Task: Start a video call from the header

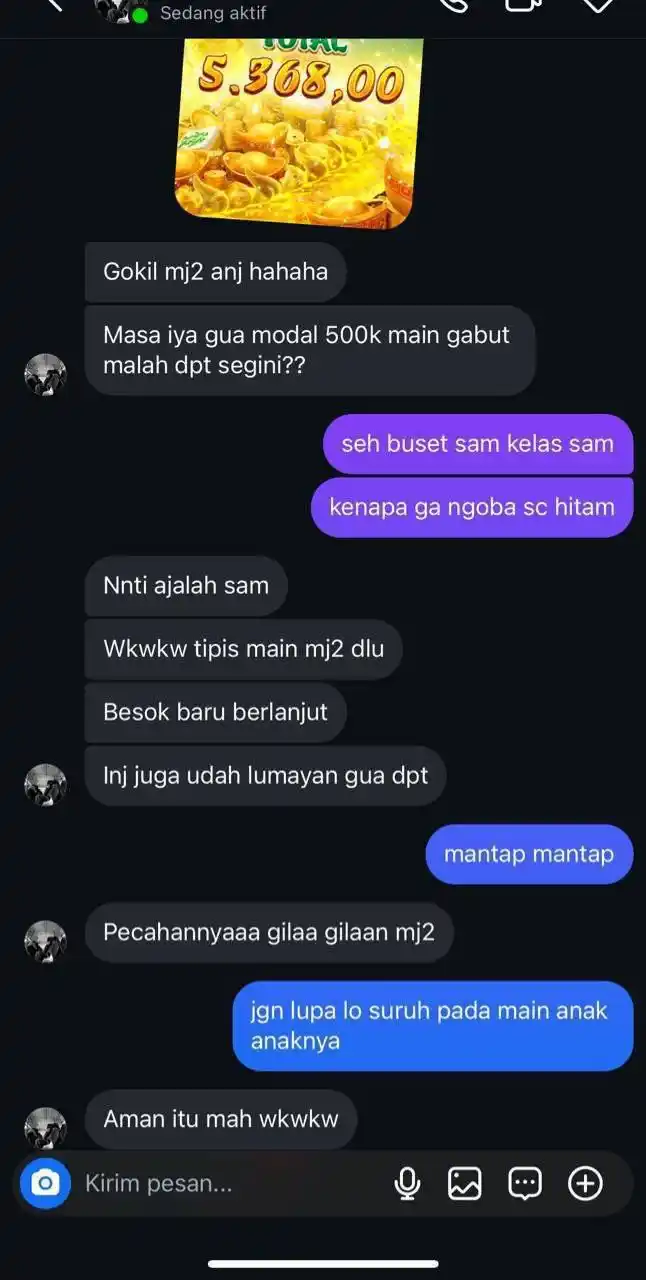Action: (523, 5)
